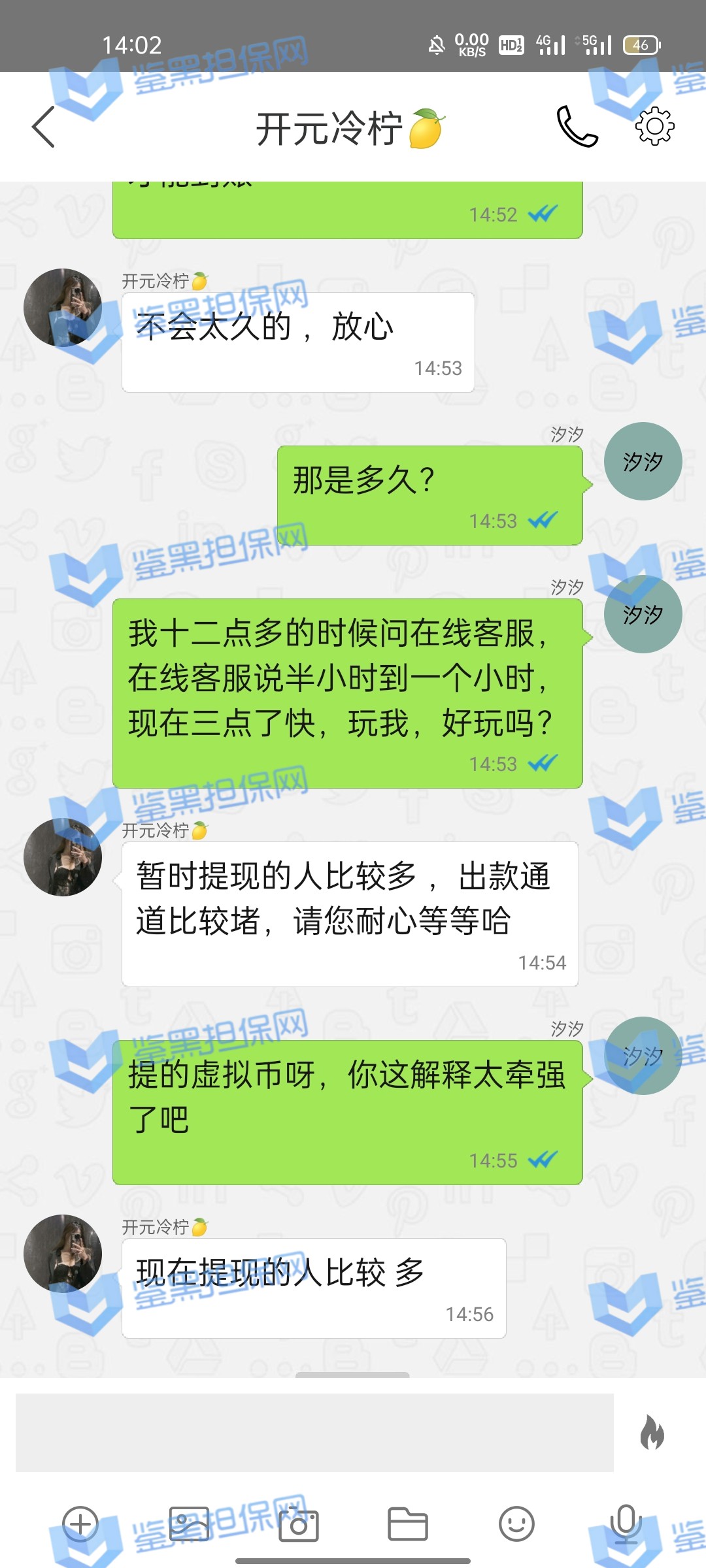Start a voice call with 开元冷柠

click(577, 126)
